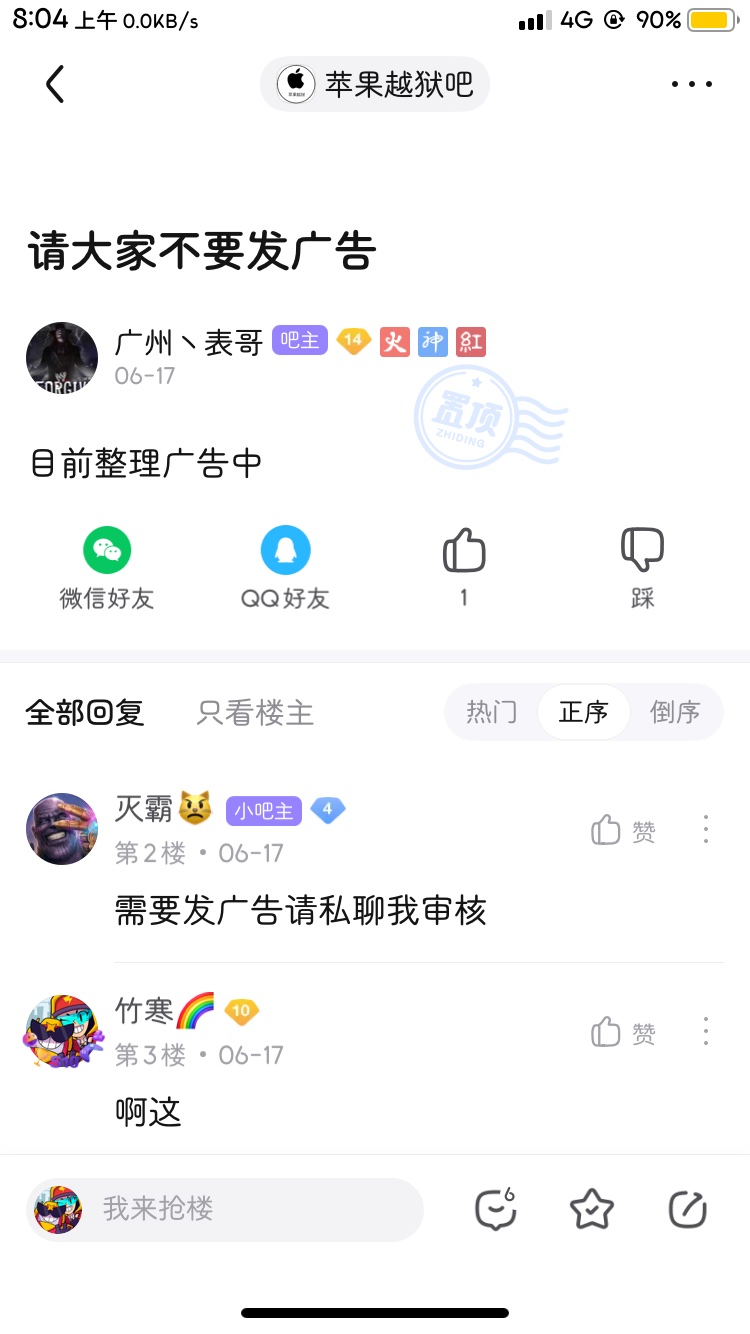Favorite this thread with the star icon
This screenshot has height=1334, width=750.
(x=591, y=1209)
